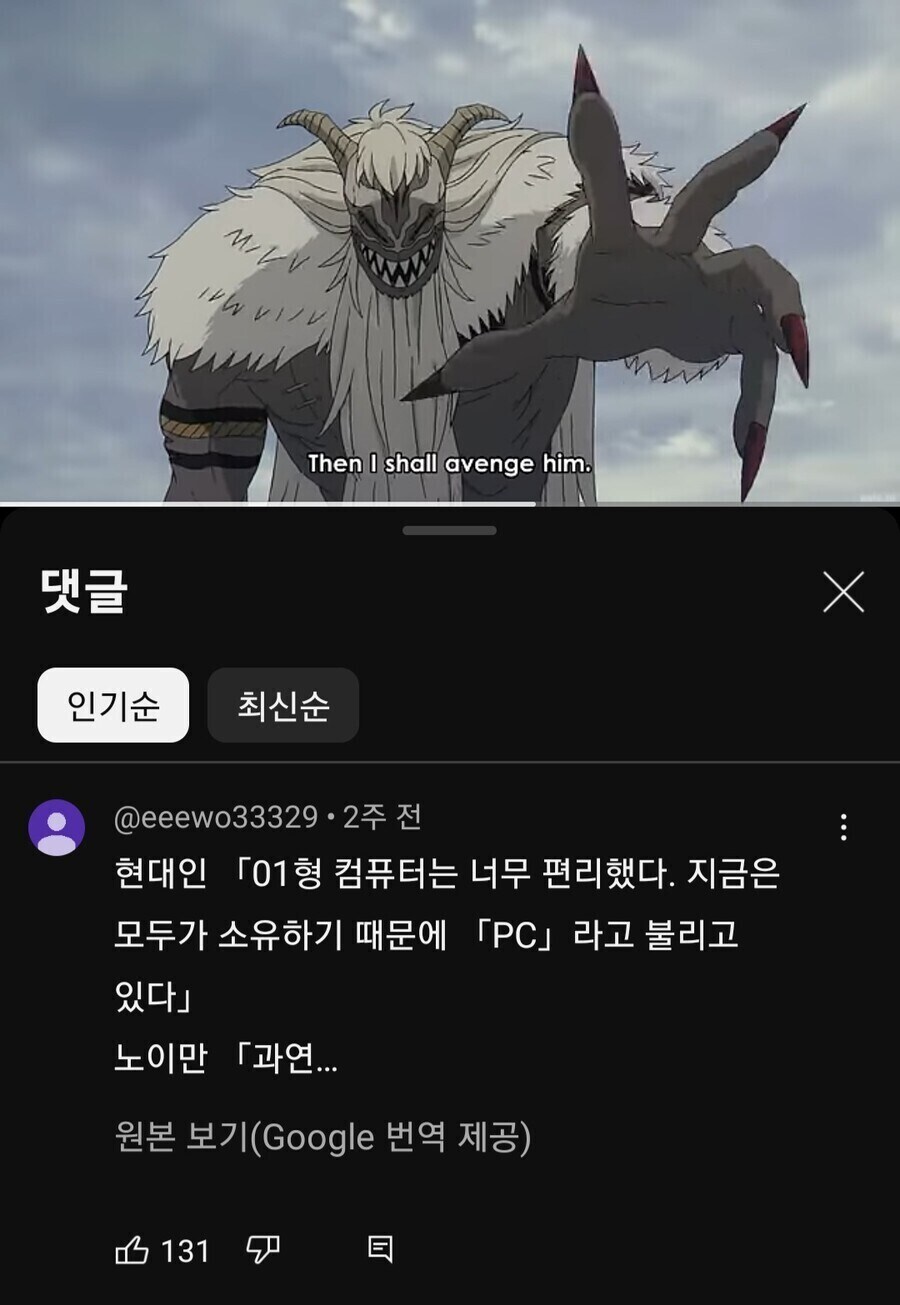Close the comments panel with the X

click(846, 591)
